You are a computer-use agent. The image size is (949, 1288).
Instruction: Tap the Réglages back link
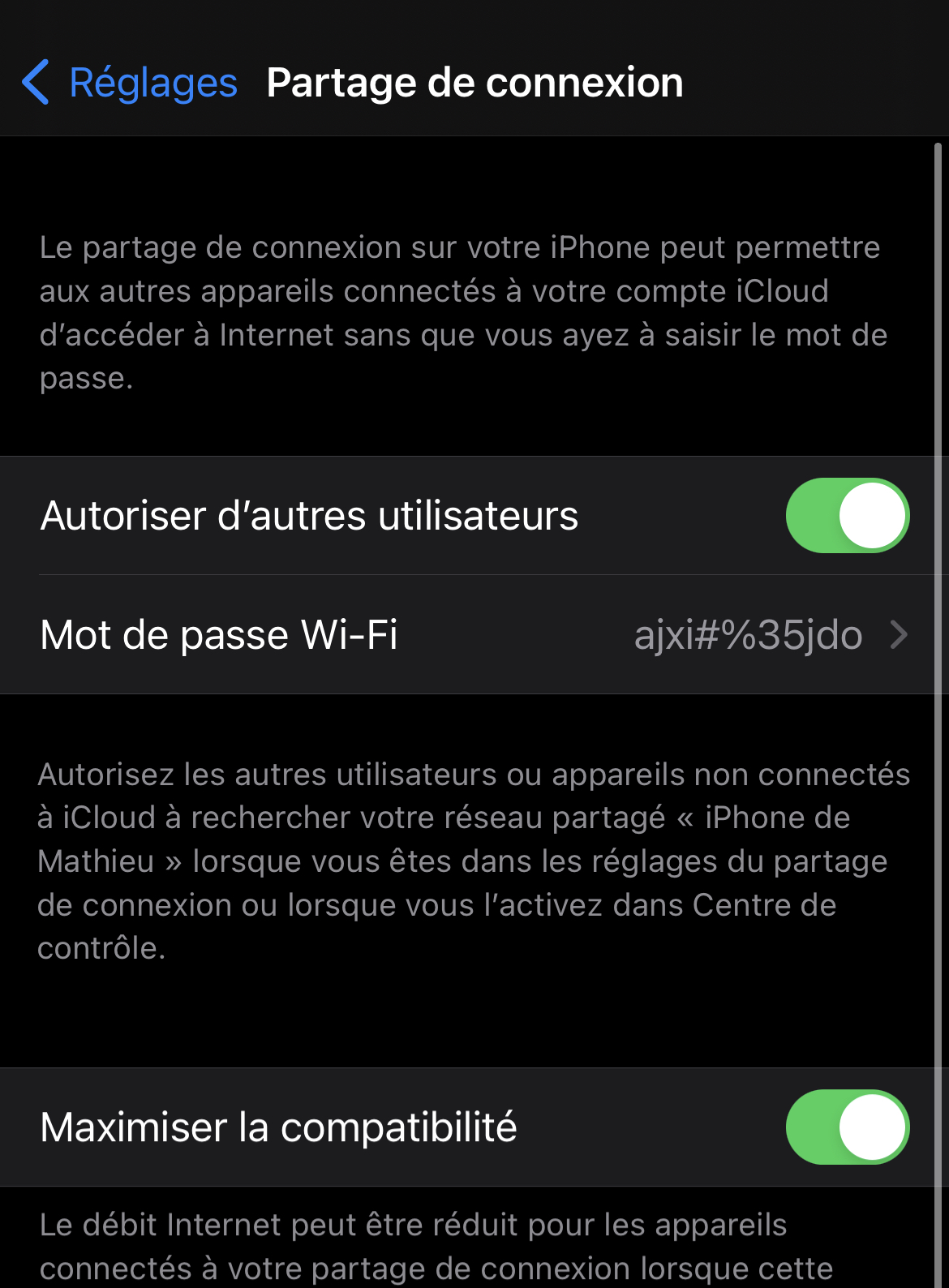tap(152, 82)
